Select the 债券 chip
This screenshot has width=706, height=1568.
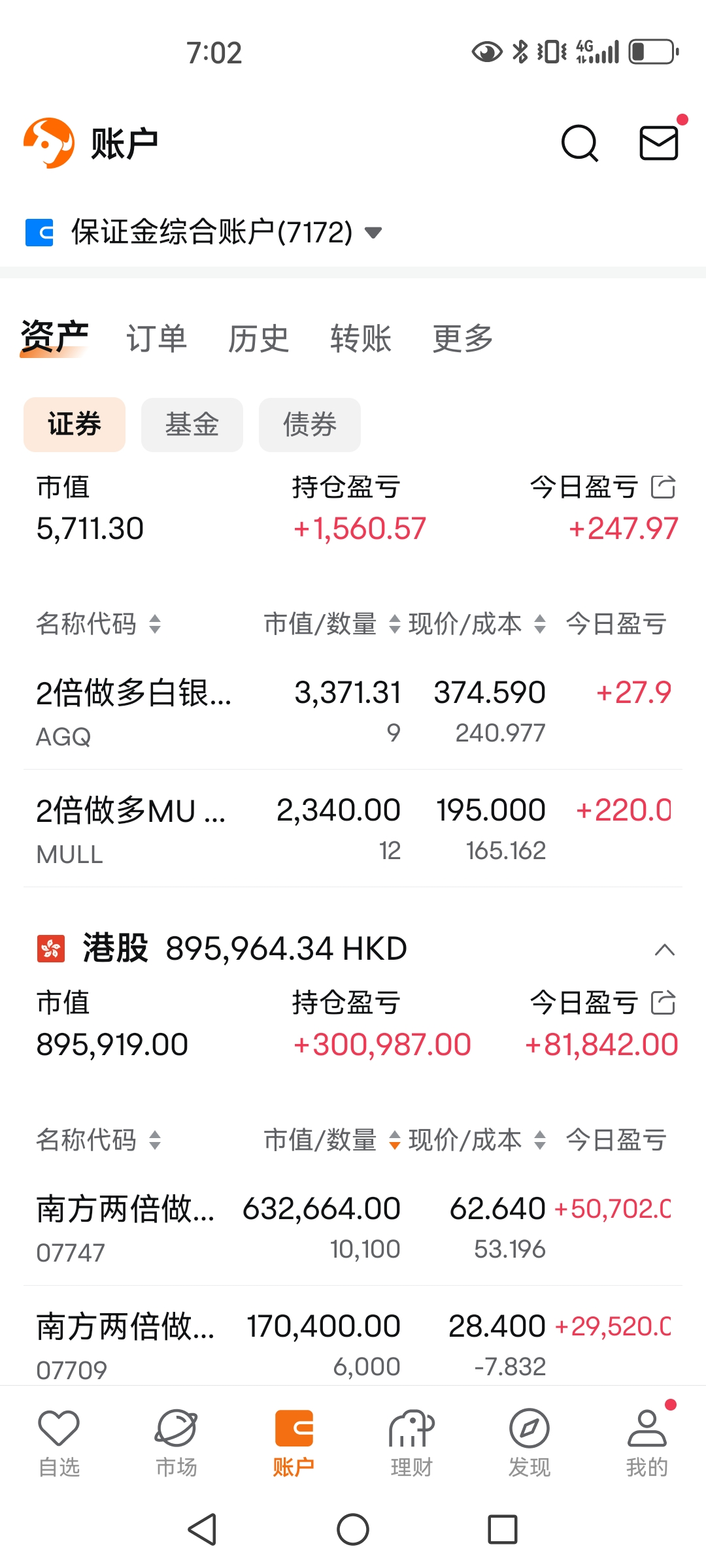(x=309, y=425)
